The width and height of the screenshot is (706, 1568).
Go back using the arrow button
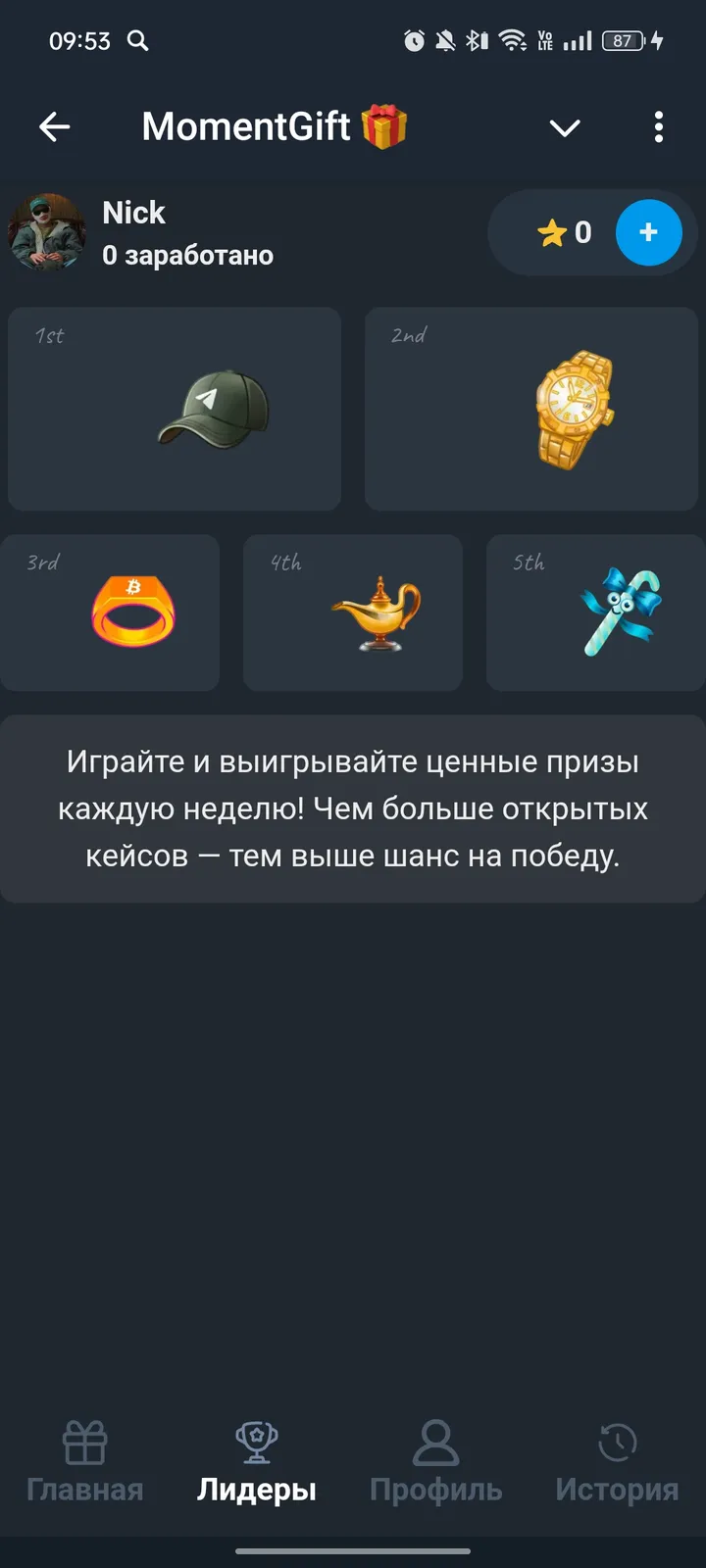(x=56, y=127)
